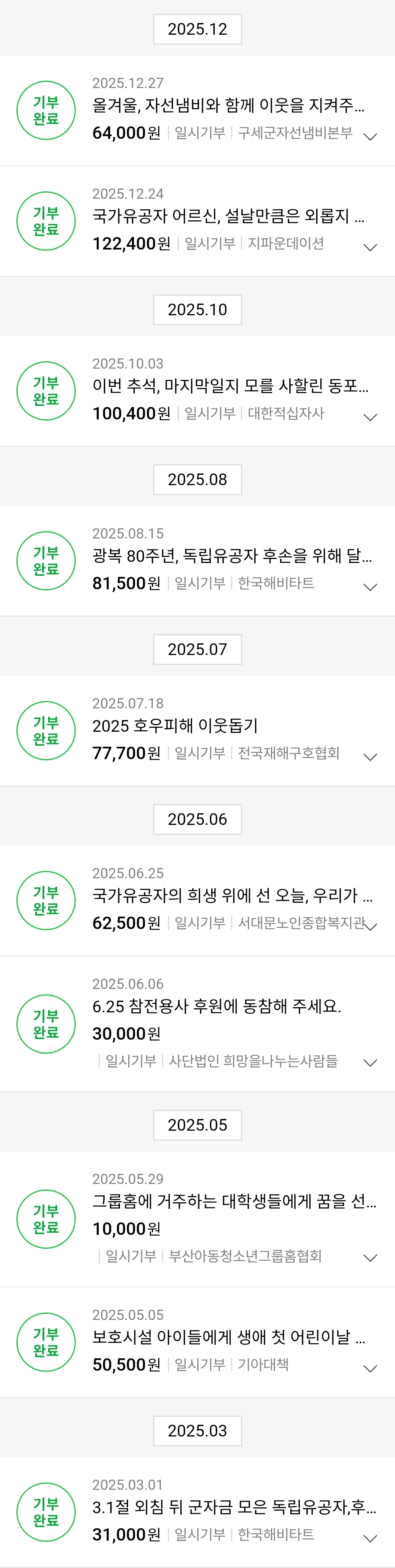
Task: Expand the 6.25 참전용사 후원 donation
Action: [370, 1062]
